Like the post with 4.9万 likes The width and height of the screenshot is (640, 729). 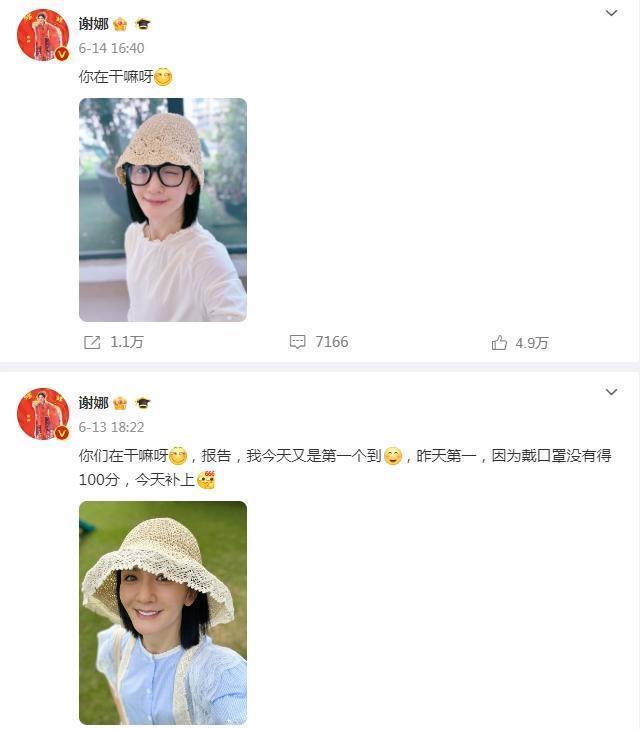tap(519, 343)
